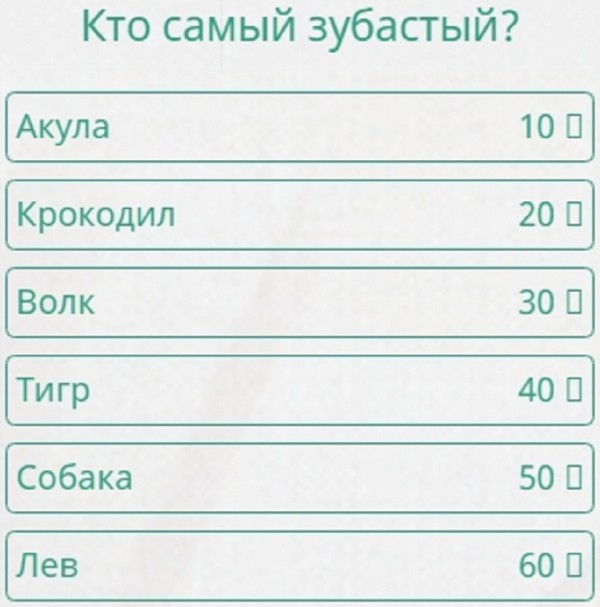
Task: Tap the Волк answer option
Action: point(299,302)
